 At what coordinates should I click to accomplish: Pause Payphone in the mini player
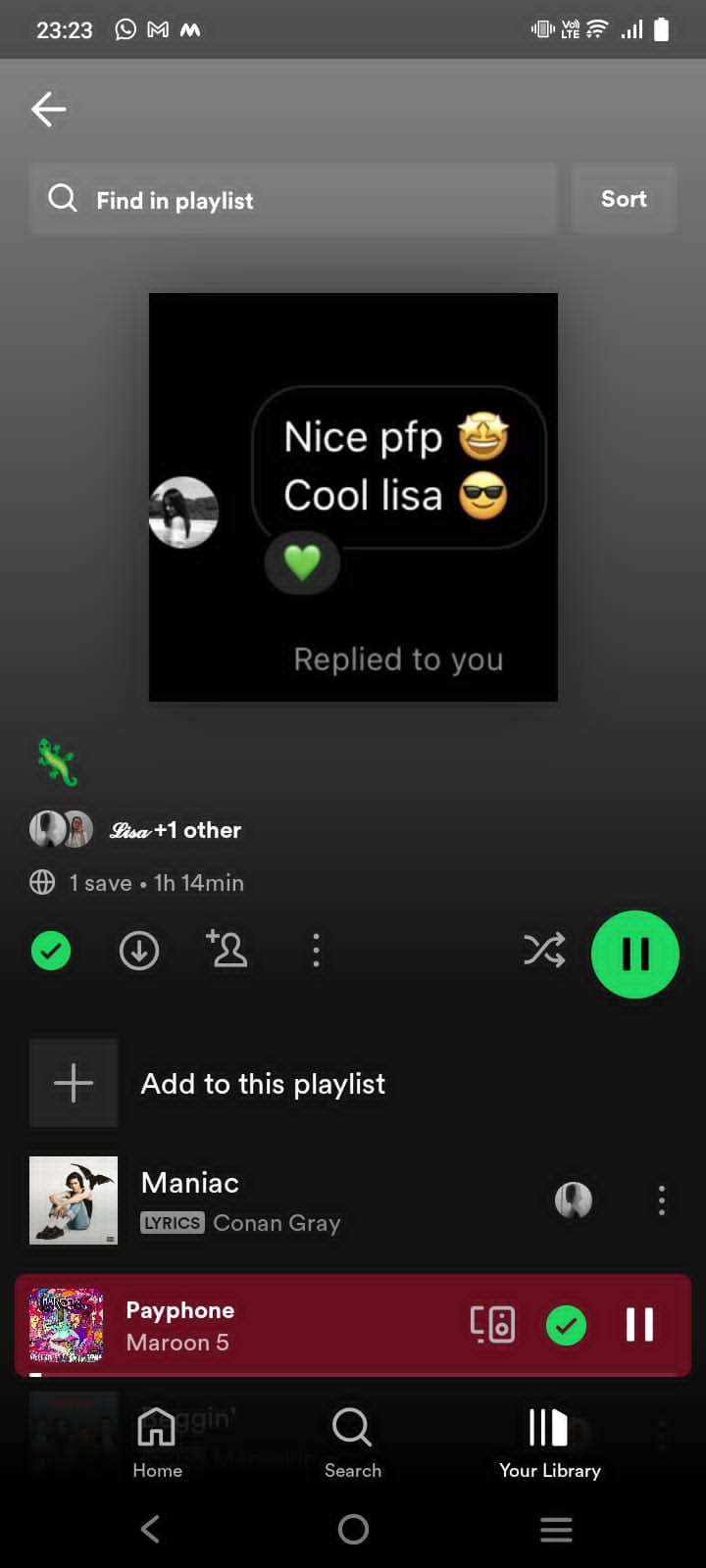639,1325
